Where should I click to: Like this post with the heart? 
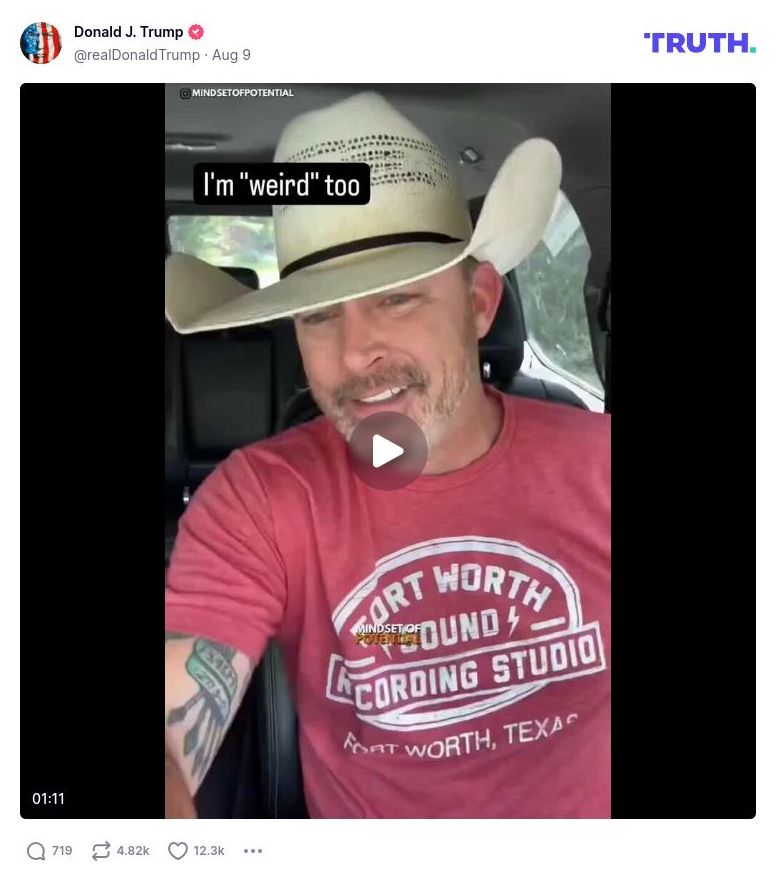point(178,851)
